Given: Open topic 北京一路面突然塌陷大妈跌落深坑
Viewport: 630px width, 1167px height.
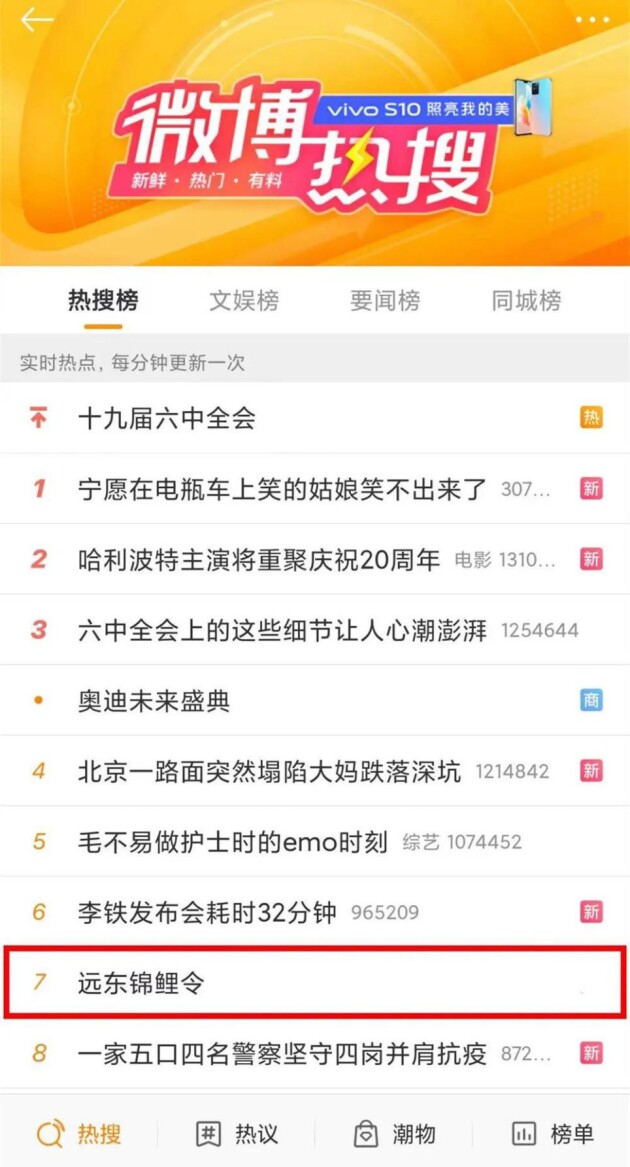Looking at the screenshot, I should [270, 772].
